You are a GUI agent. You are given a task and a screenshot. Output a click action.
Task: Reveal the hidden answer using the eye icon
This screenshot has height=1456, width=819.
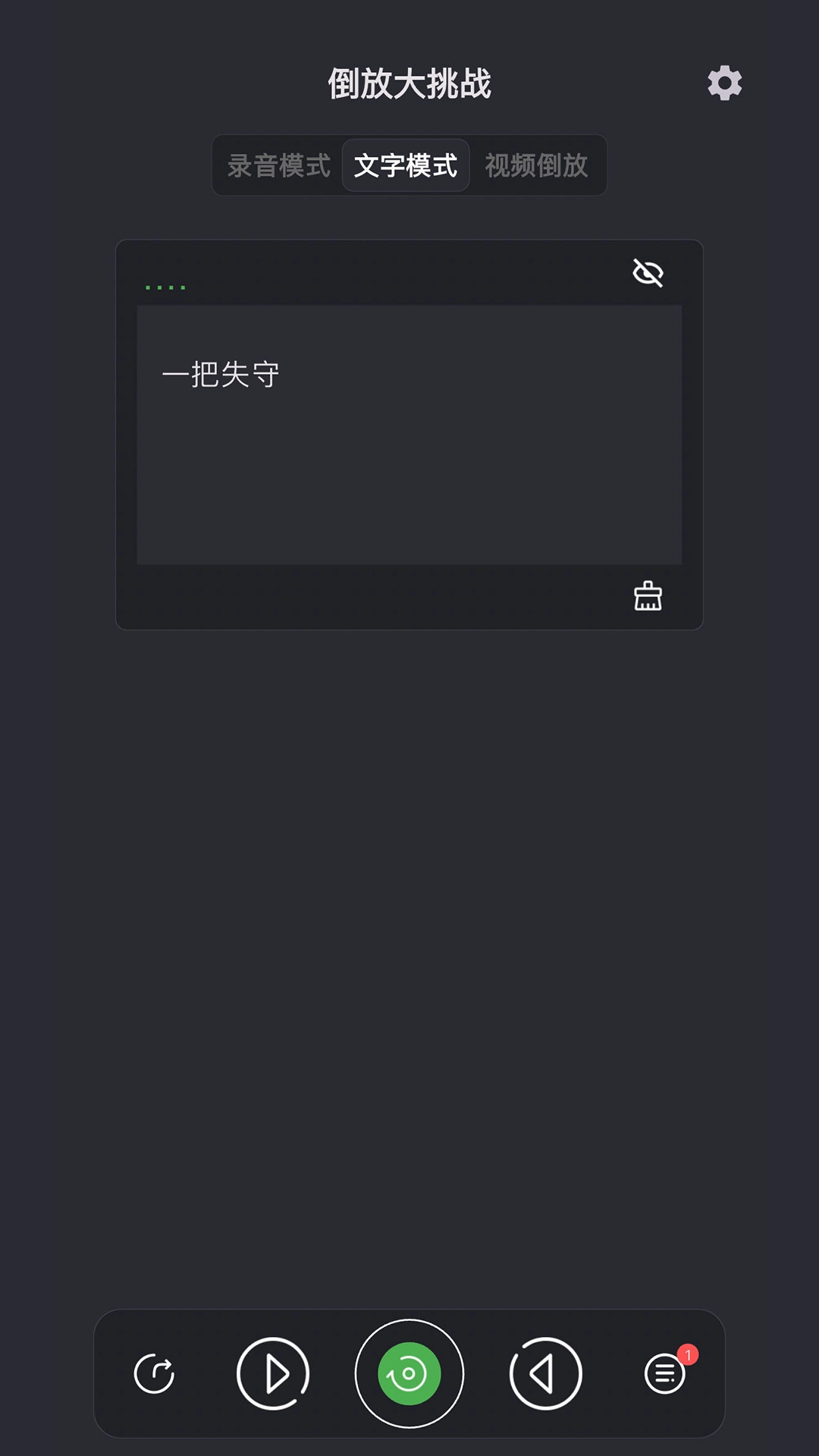pyautogui.click(x=646, y=273)
